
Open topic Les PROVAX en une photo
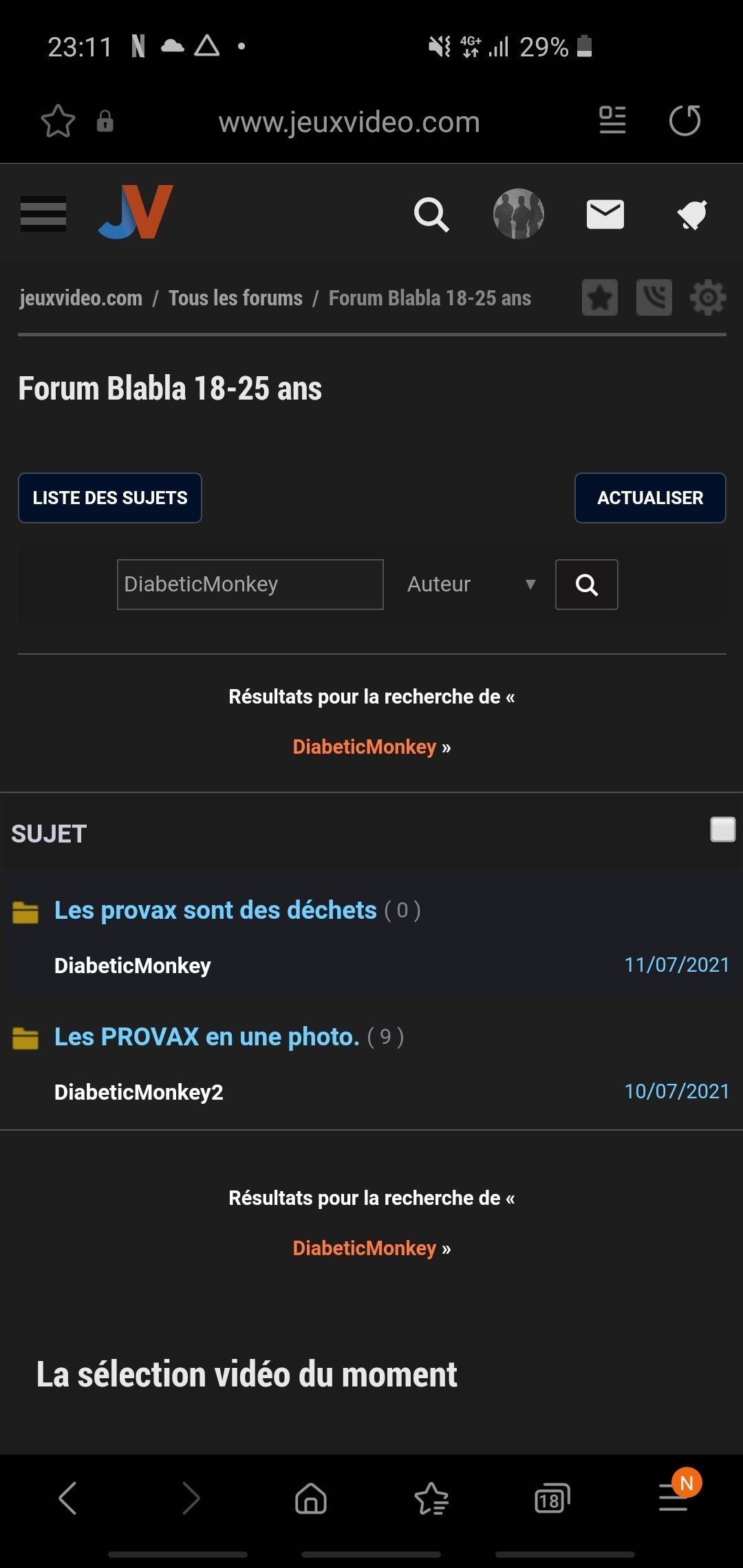207,1036
